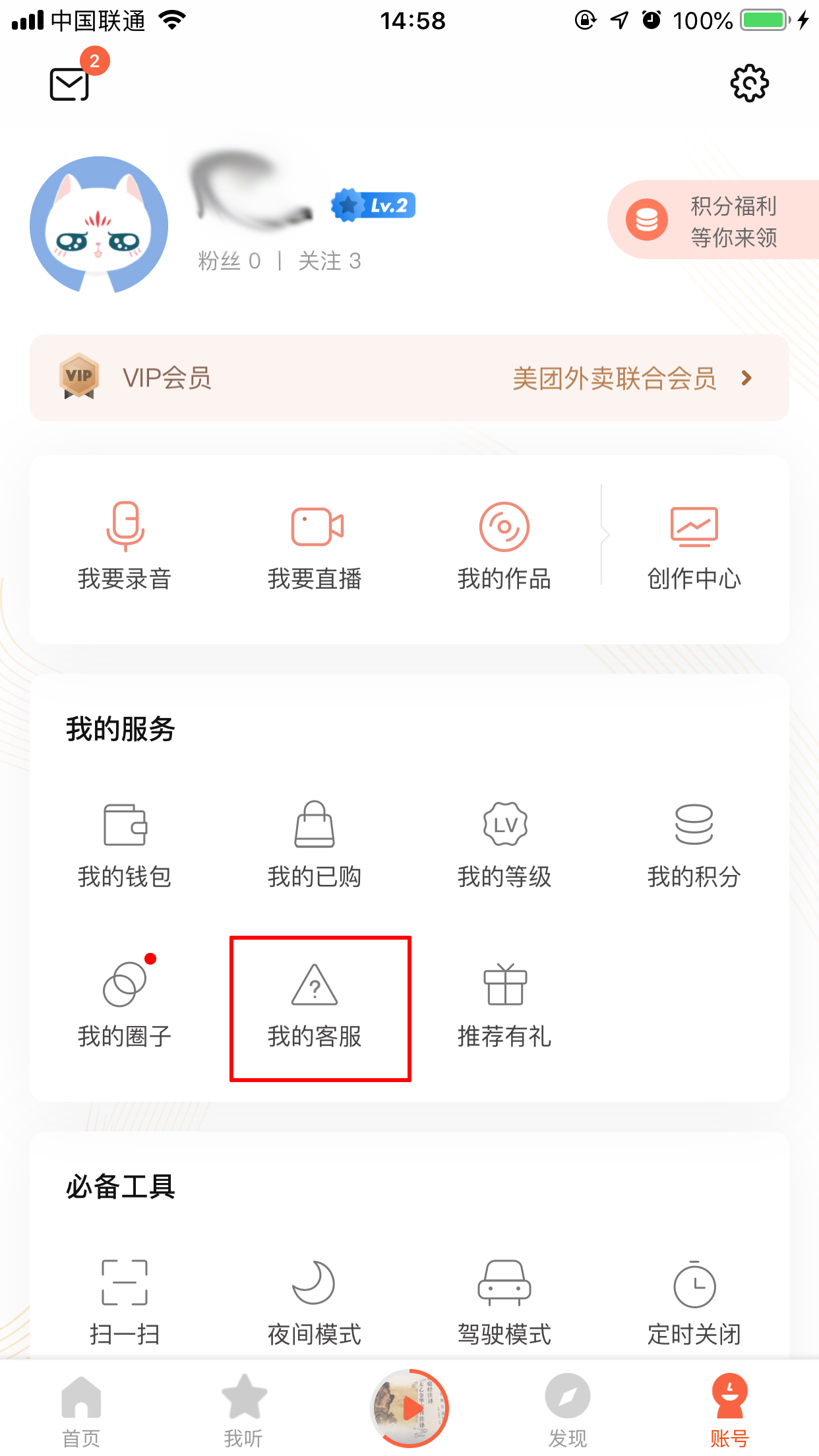Image resolution: width=819 pixels, height=1456 pixels.
Task: View 我的作品 works icon
Action: (x=504, y=528)
